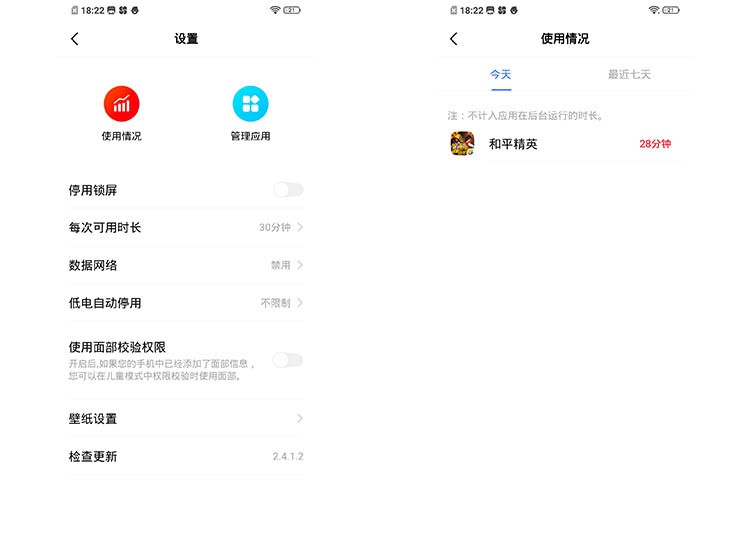Open the red 使用情况 usage icon
750x560 pixels.
[121, 104]
